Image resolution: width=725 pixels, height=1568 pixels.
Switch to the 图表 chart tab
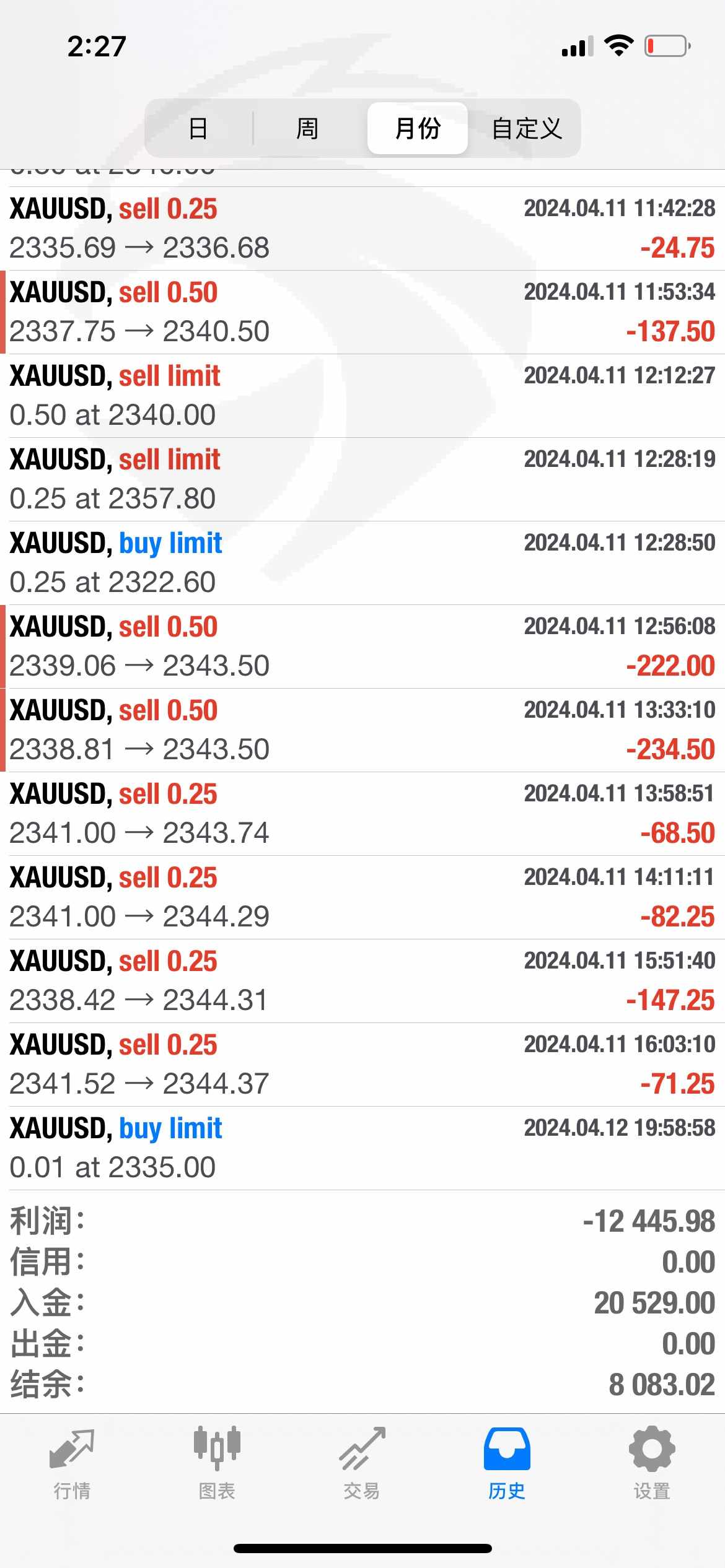coord(217,1464)
